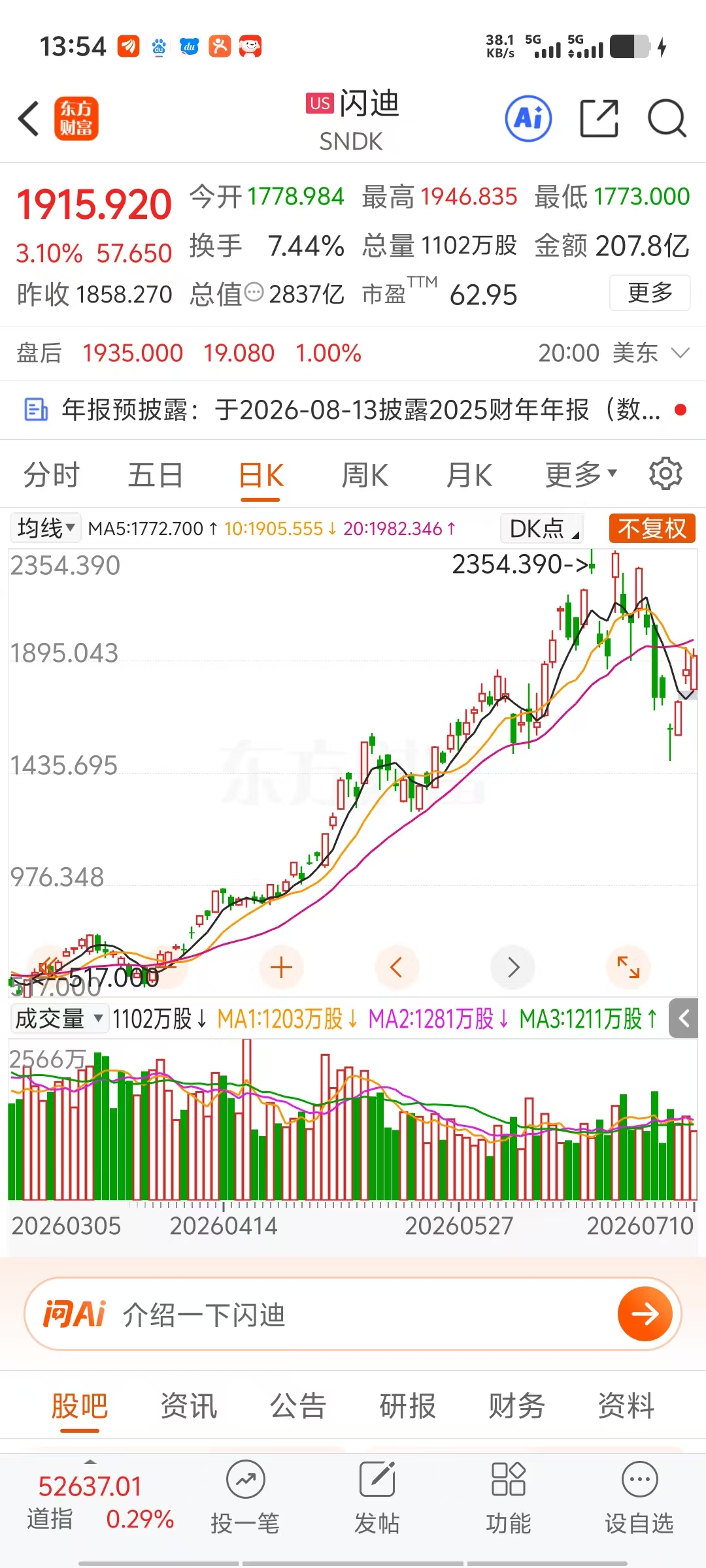Expand the chart to fullscreen
Screen dimensions: 706x1568
[x=628, y=968]
